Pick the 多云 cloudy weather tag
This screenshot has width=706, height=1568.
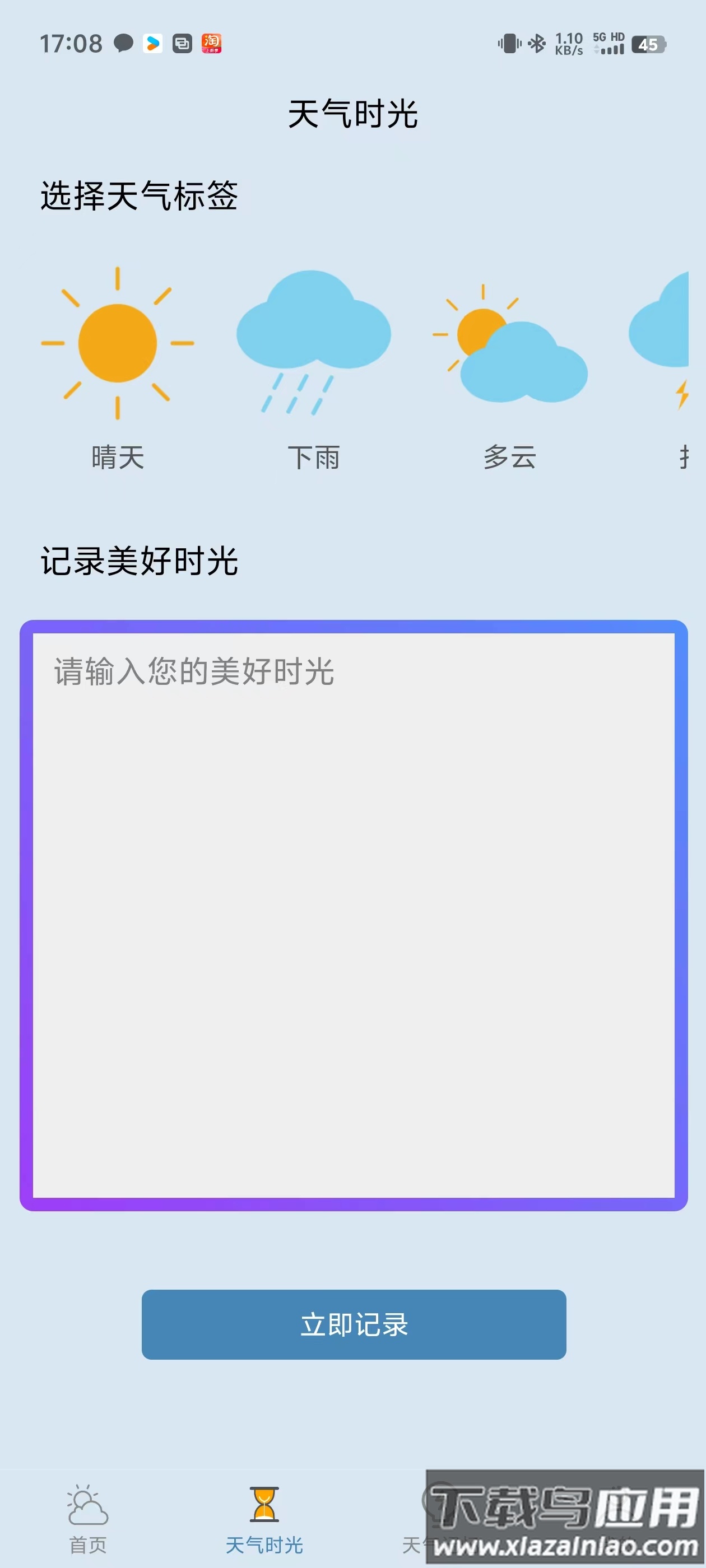(509, 365)
